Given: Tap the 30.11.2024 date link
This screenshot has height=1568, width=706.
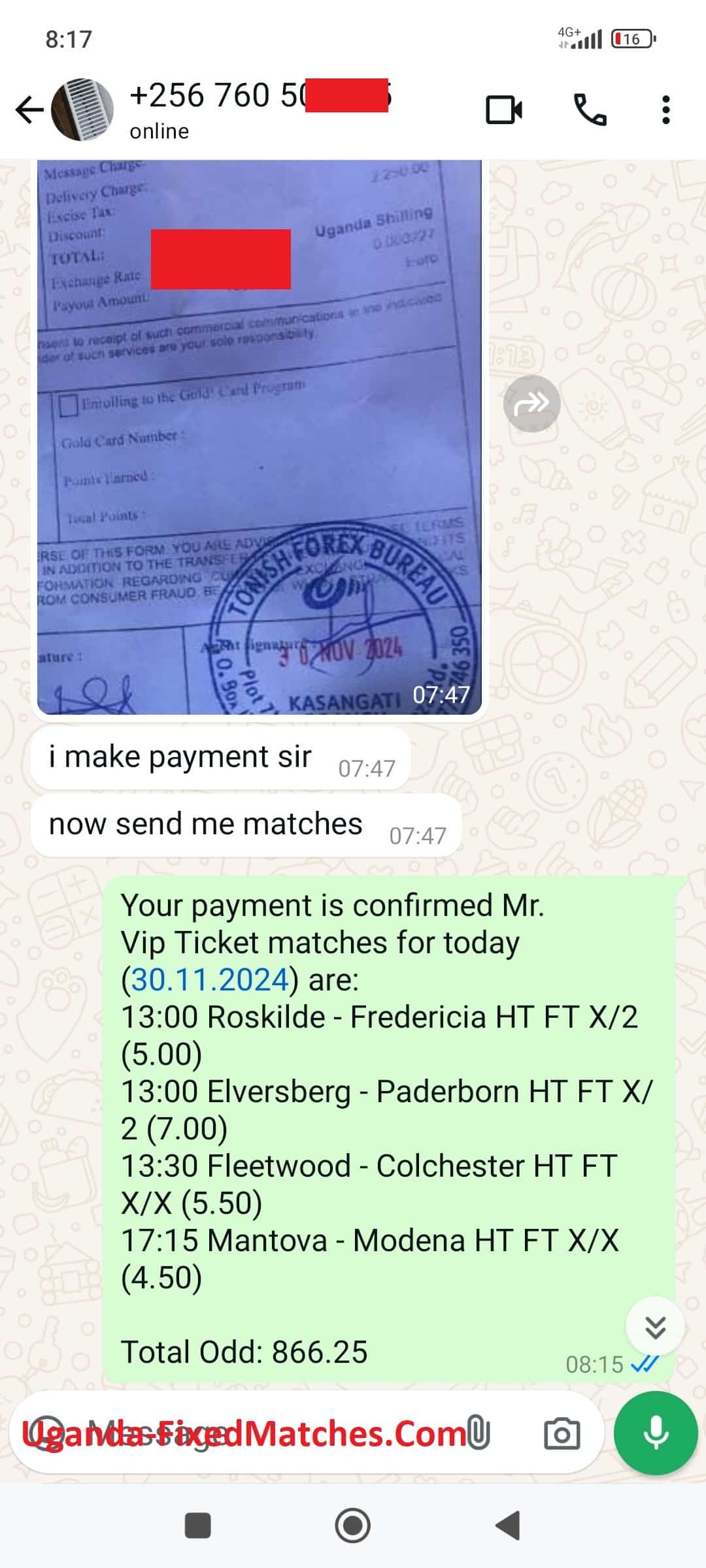Looking at the screenshot, I should (210, 980).
